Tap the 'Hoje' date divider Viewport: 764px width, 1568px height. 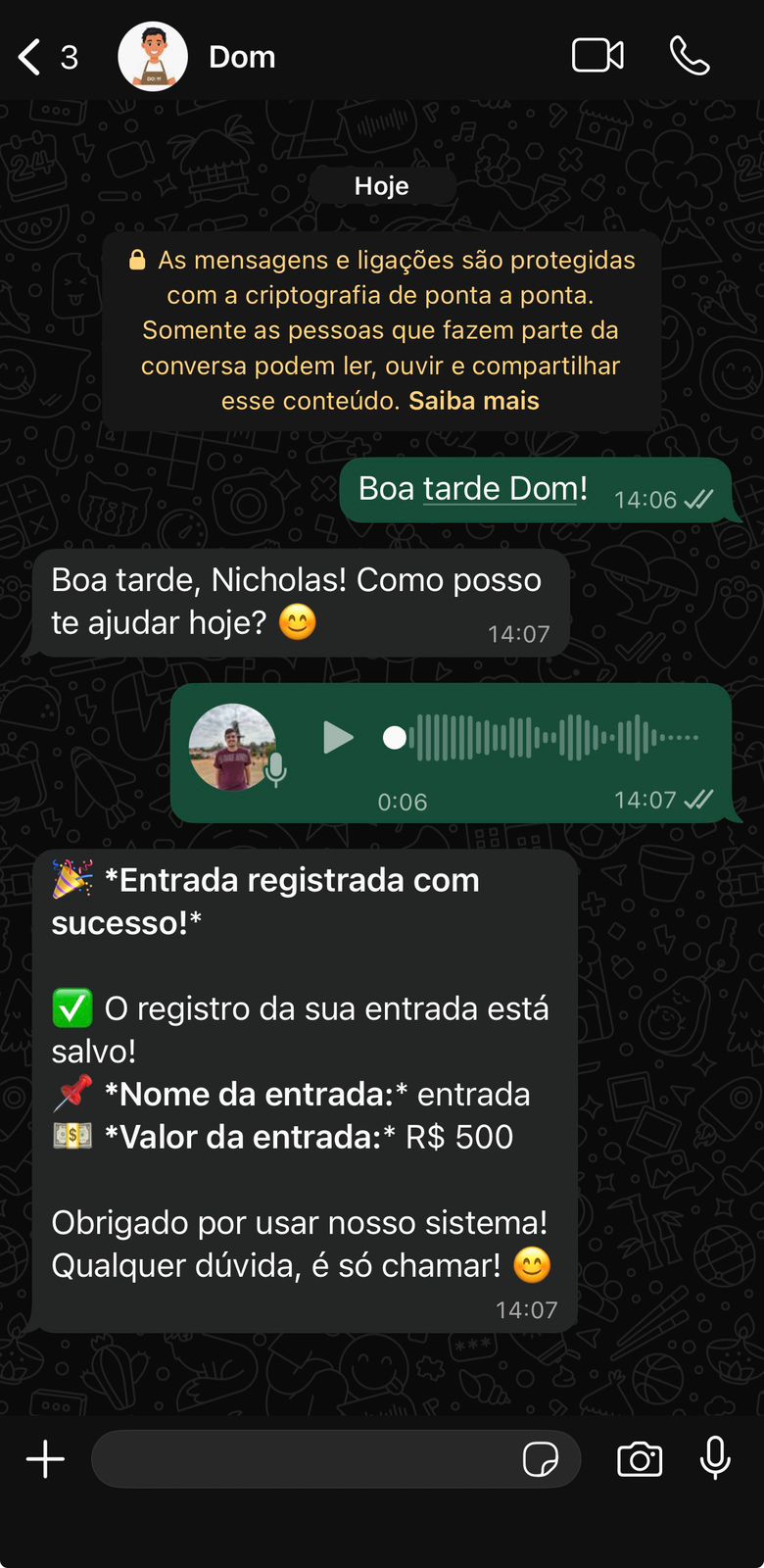point(381,185)
